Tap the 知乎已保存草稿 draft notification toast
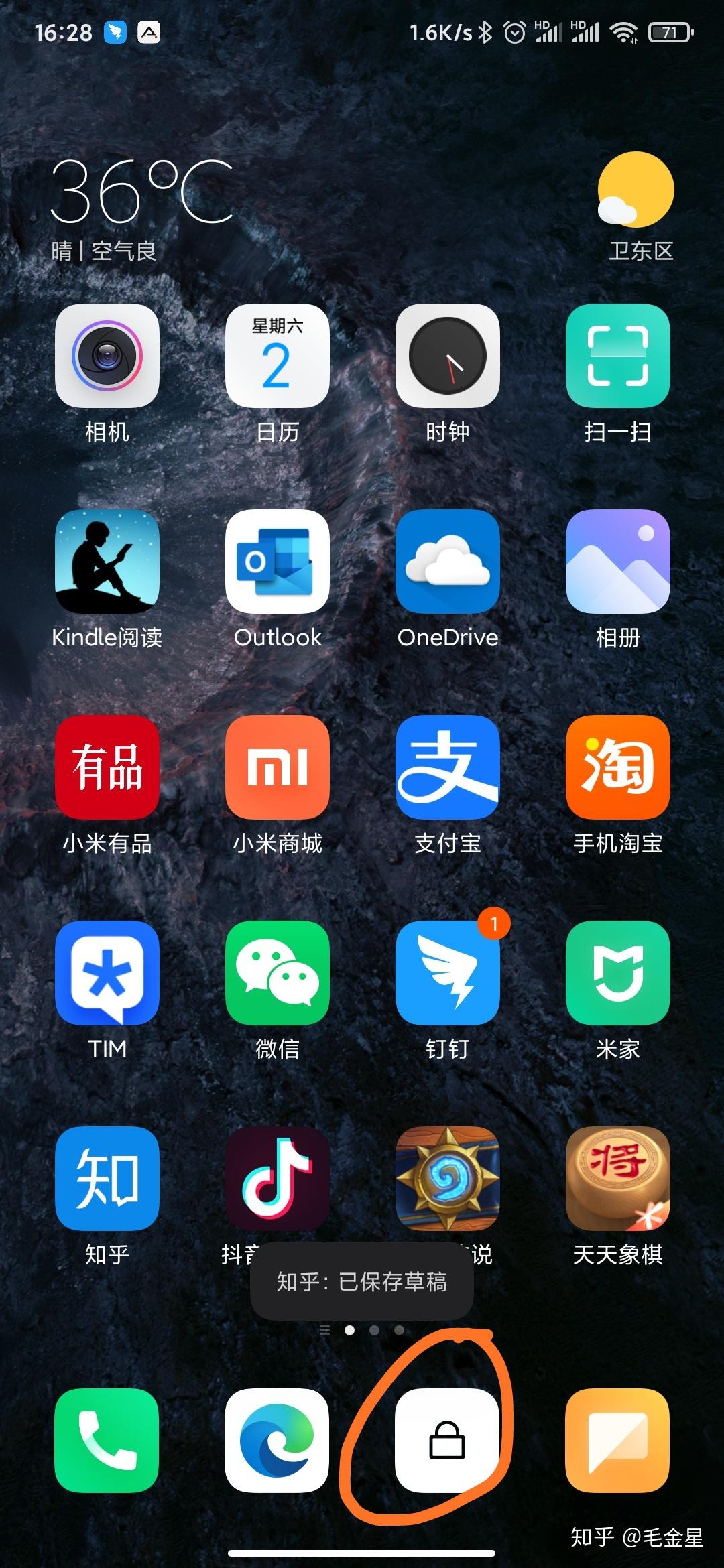The height and width of the screenshot is (1568, 724). coord(362,1280)
